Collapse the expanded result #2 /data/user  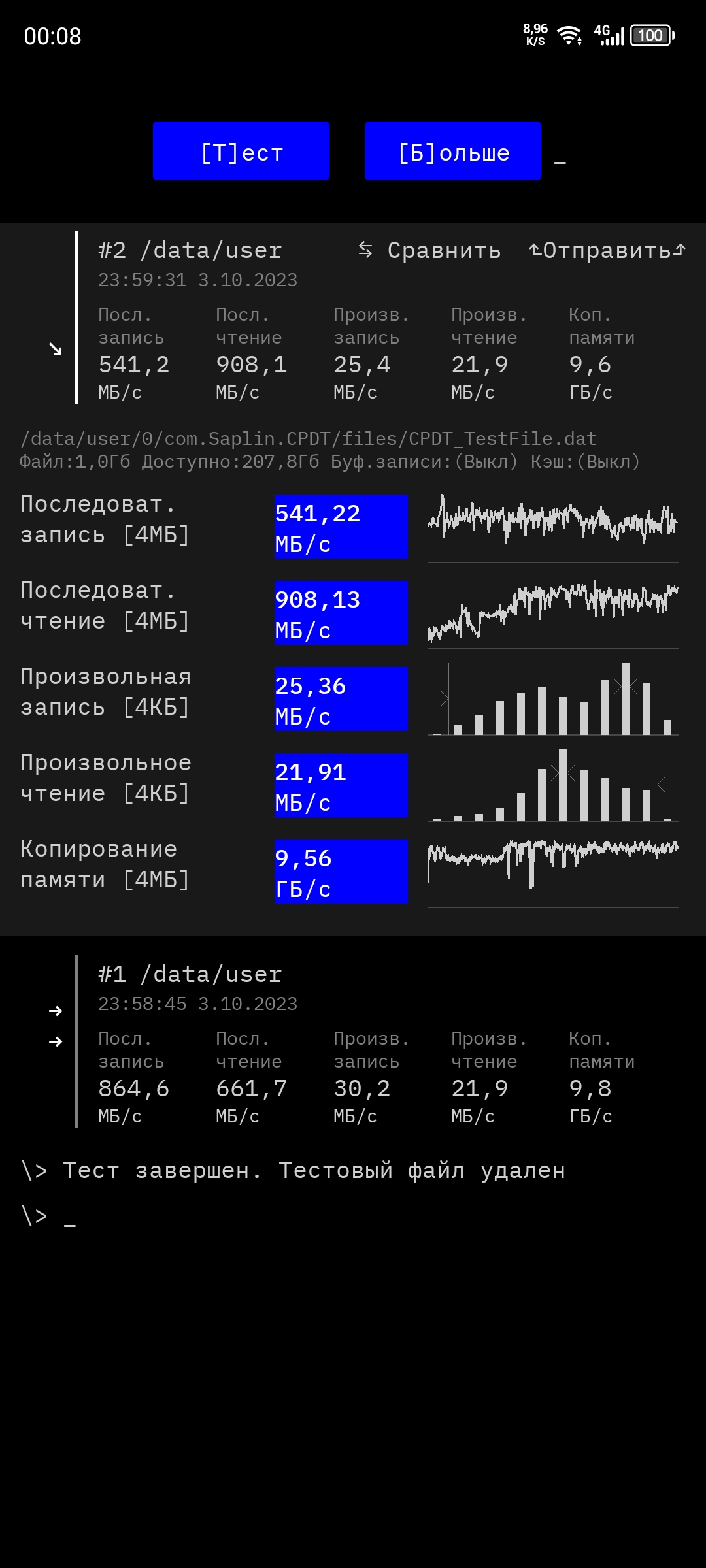click(x=56, y=349)
